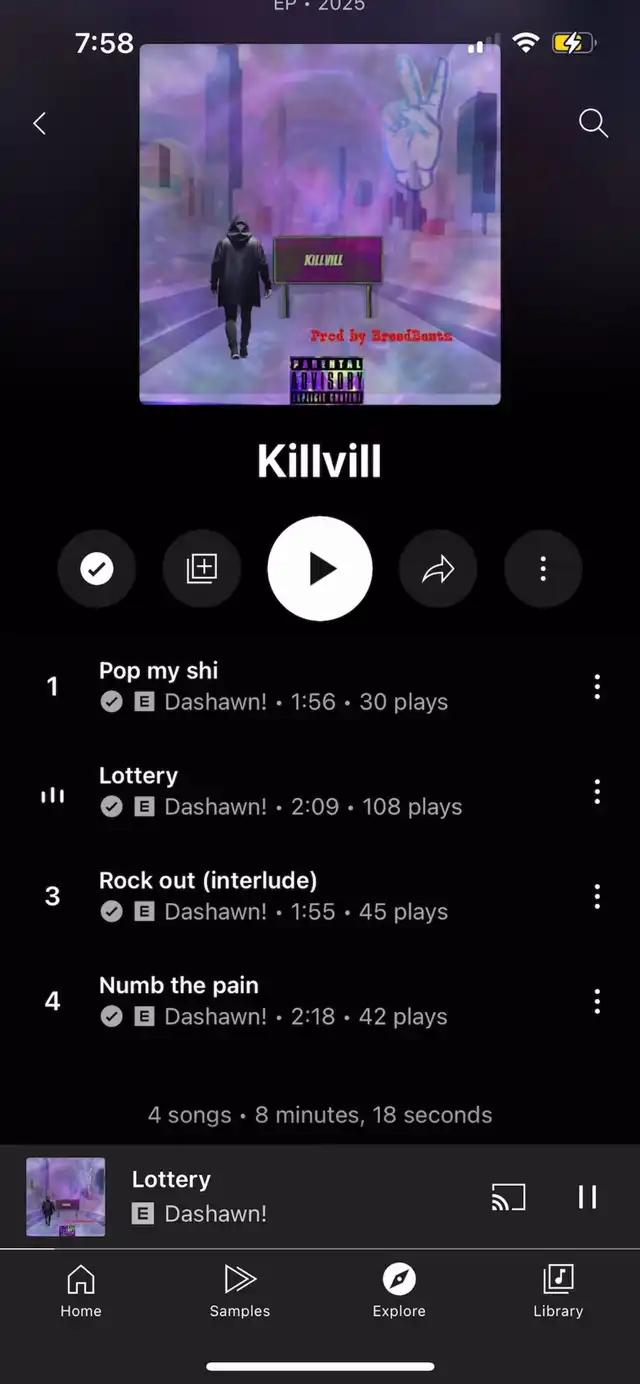This screenshot has width=640, height=1384.
Task: Switch to the Samples tab
Action: coord(240,1290)
